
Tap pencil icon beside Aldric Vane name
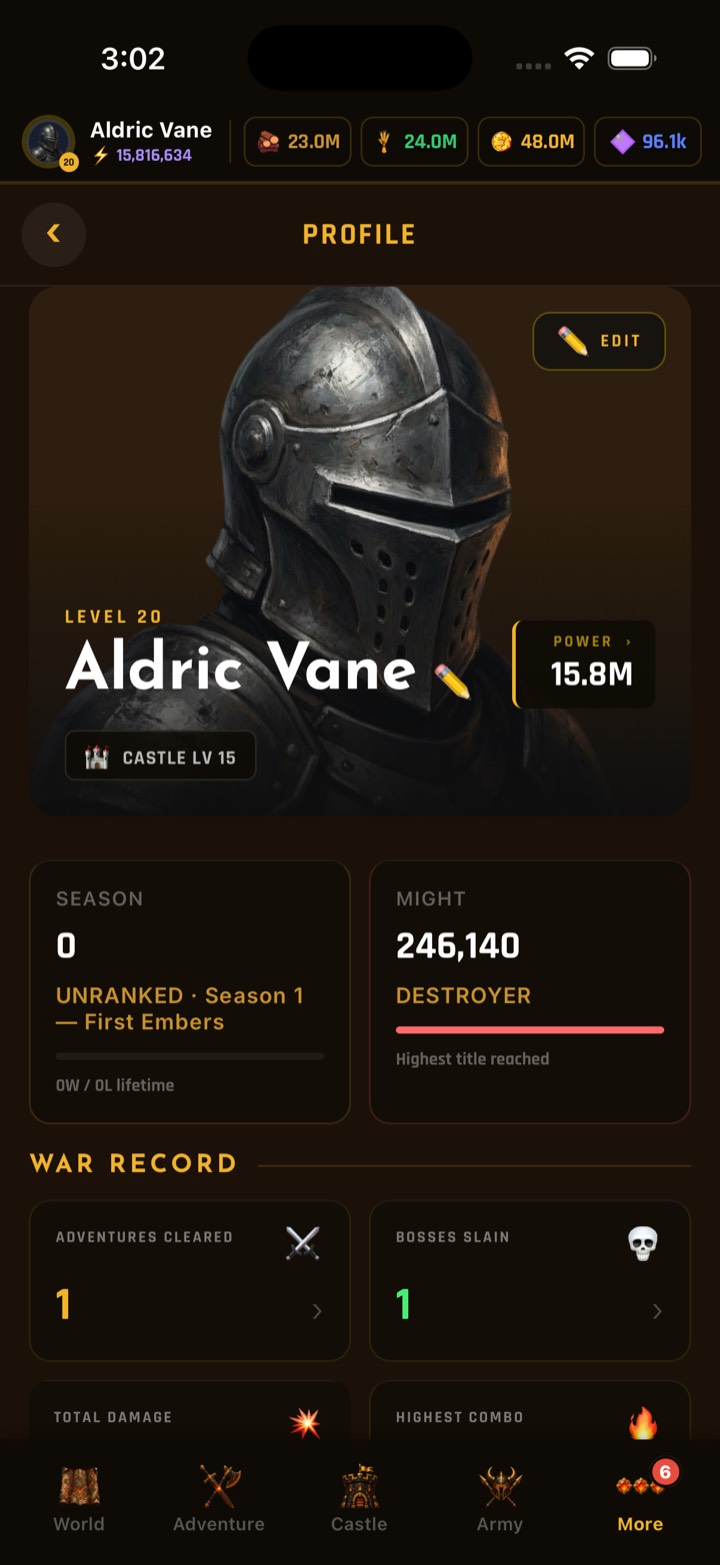tap(452, 681)
